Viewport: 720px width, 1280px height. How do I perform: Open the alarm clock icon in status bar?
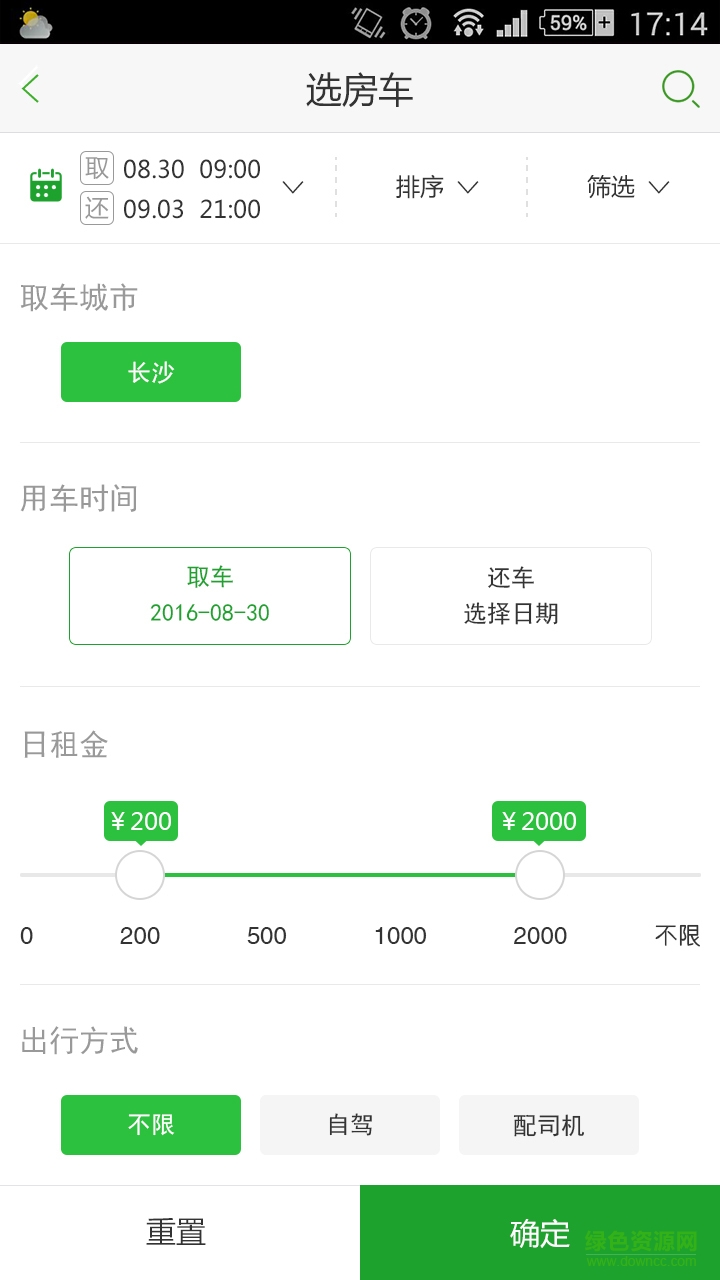coord(415,22)
